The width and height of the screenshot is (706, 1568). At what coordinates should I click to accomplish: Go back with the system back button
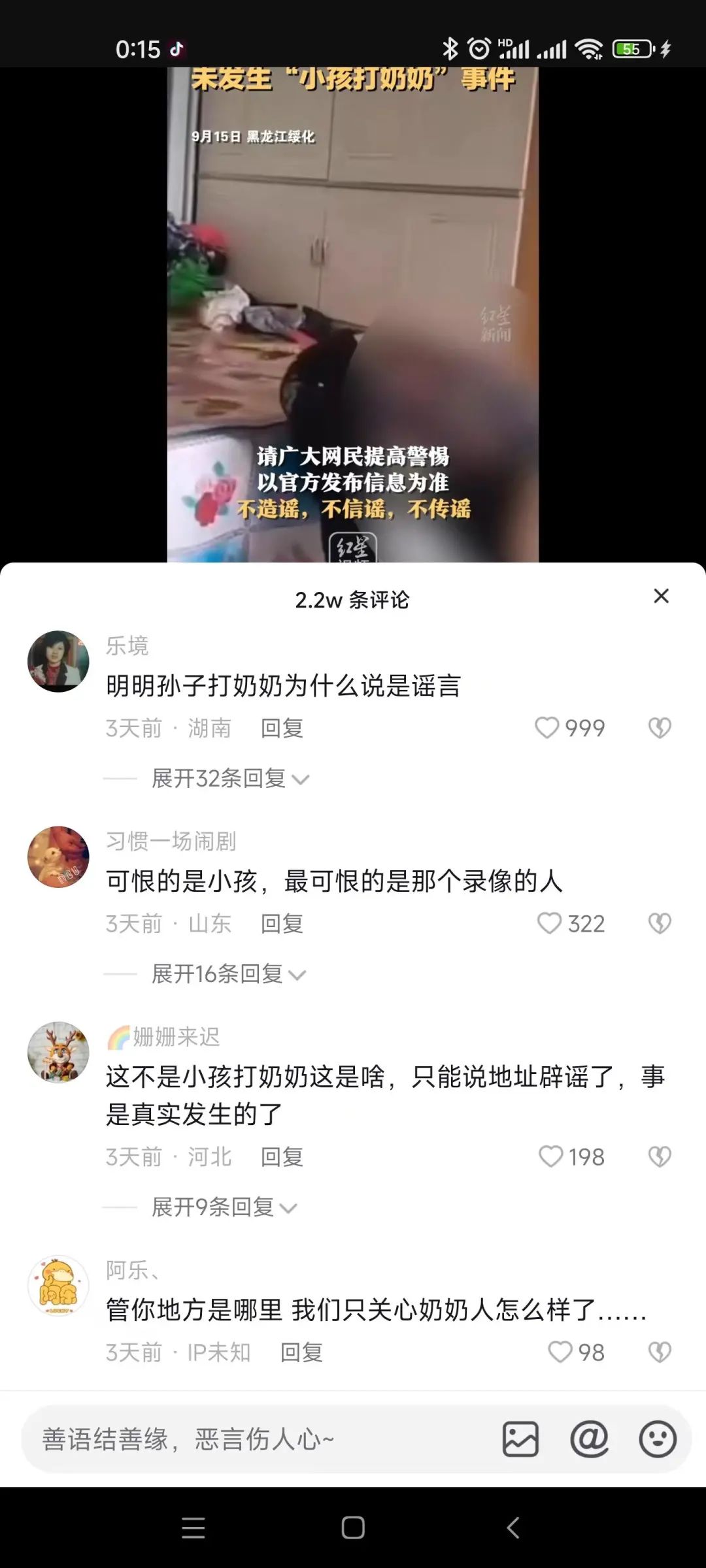[513, 1527]
